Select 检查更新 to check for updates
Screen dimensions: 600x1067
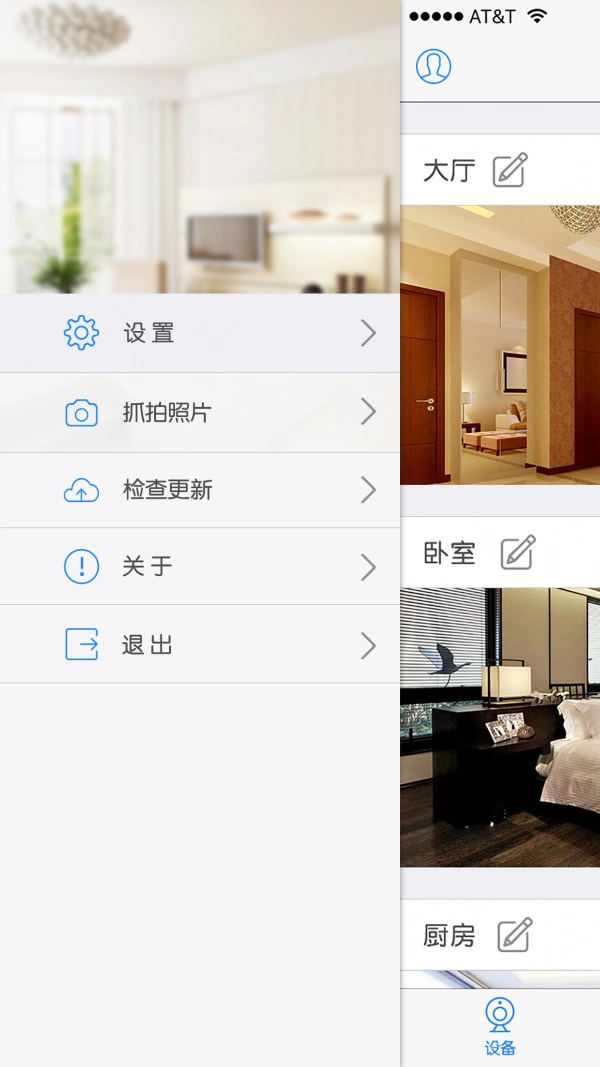(x=200, y=490)
